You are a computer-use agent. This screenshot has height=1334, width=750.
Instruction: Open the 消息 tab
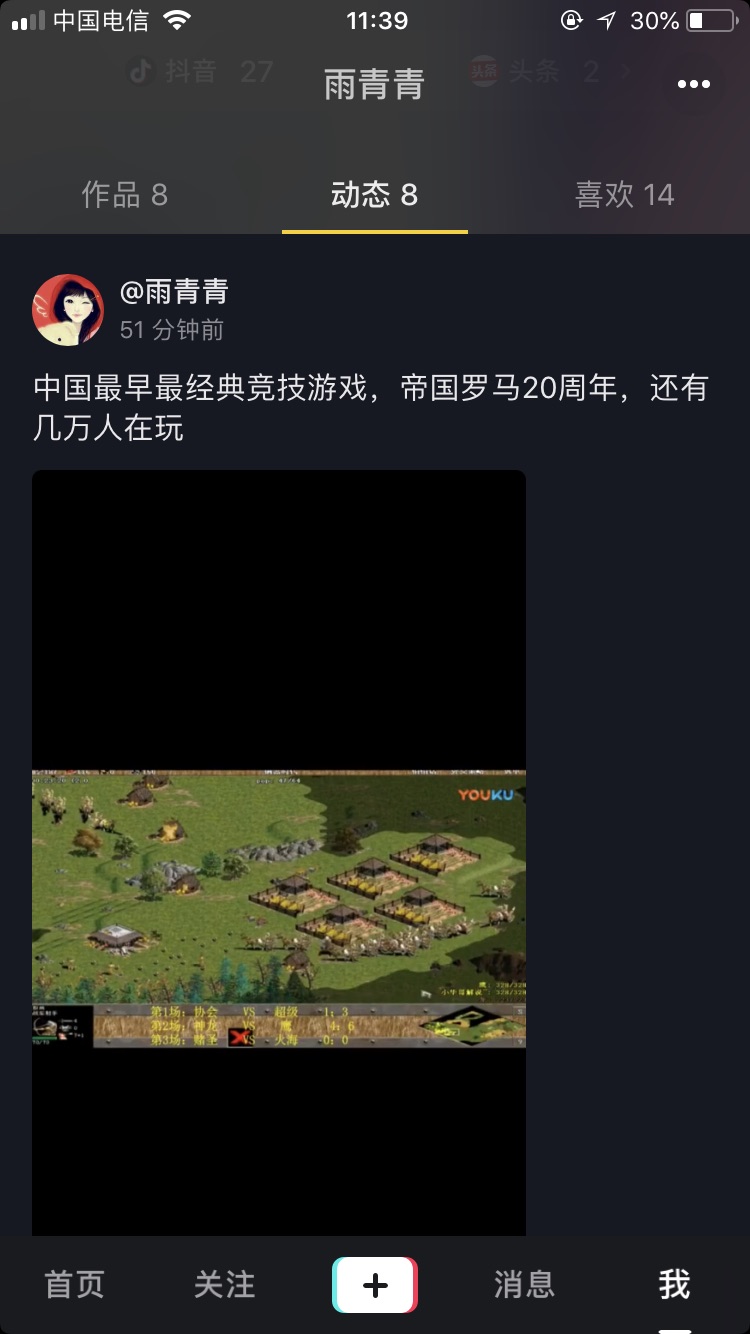pyautogui.click(x=524, y=1284)
